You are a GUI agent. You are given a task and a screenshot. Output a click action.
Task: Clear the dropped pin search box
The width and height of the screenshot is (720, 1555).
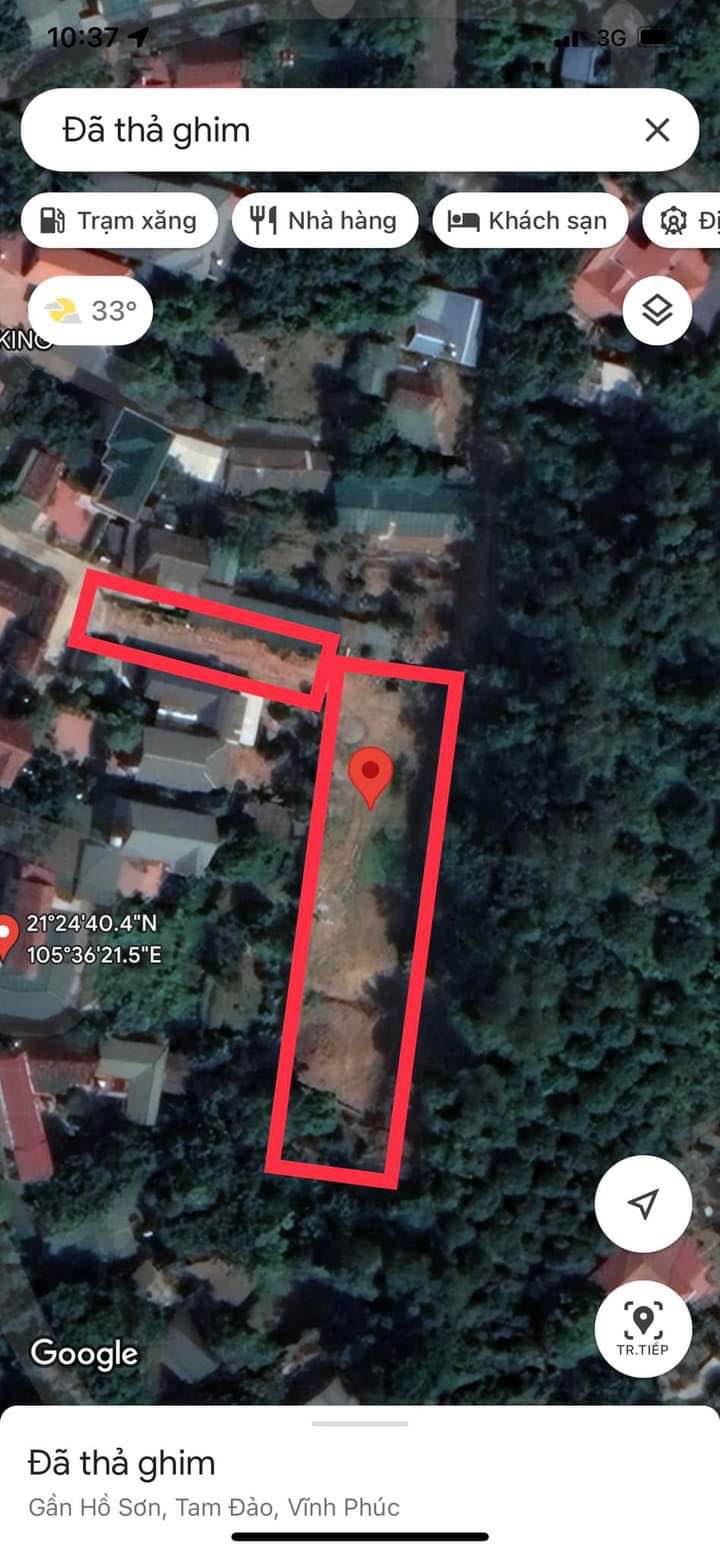click(657, 130)
